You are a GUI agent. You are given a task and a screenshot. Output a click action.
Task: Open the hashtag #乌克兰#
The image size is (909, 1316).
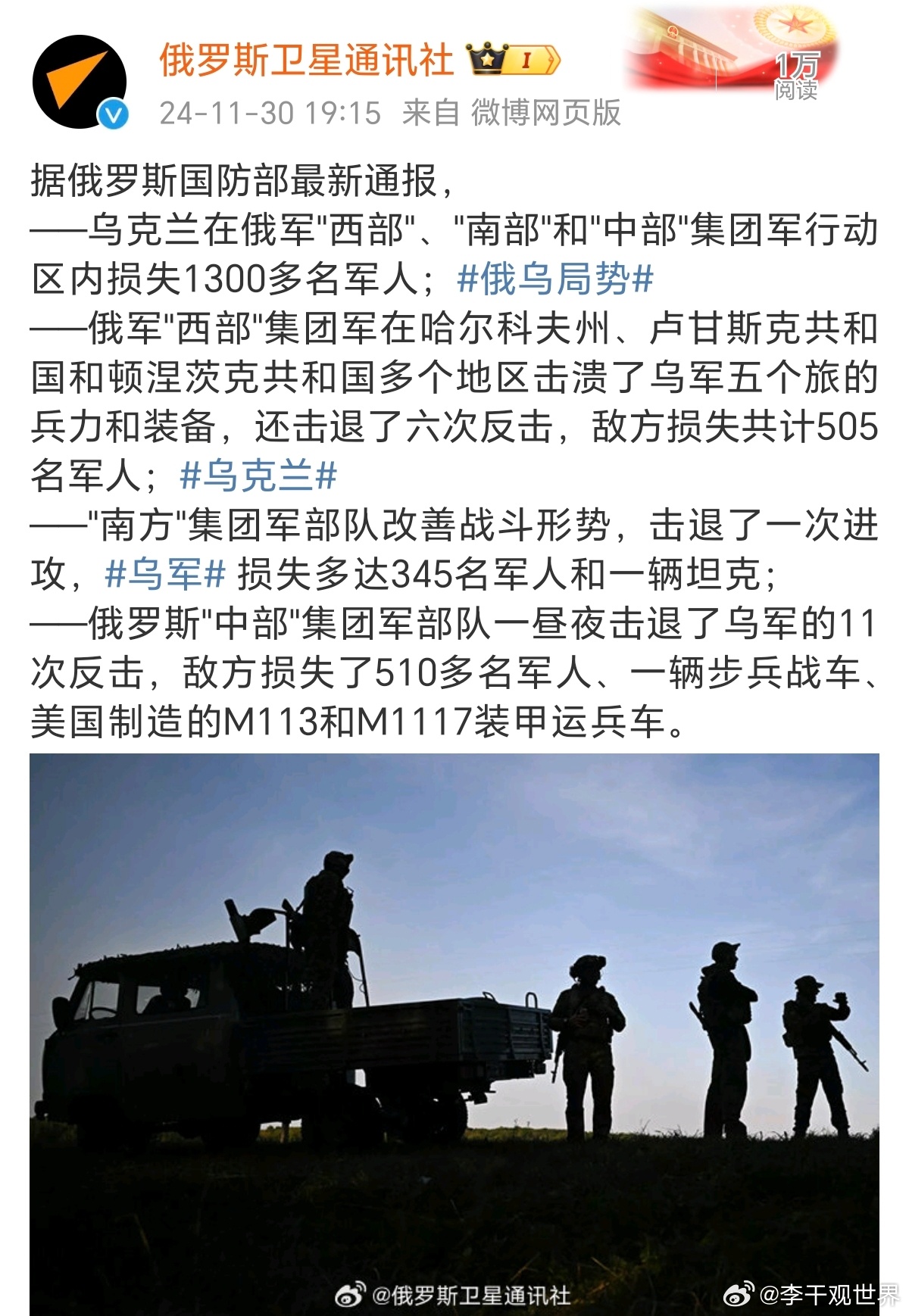coord(258,476)
